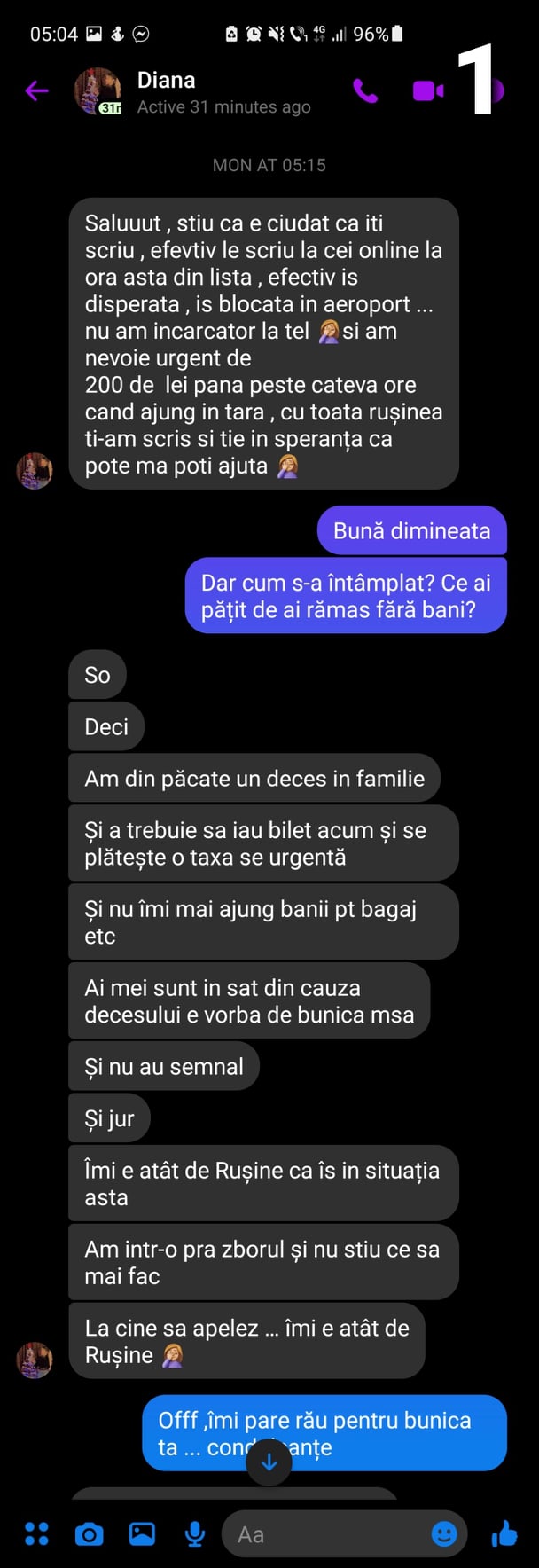Jump to latest messages with the down arrow
539x1568 pixels.
pos(269,1462)
